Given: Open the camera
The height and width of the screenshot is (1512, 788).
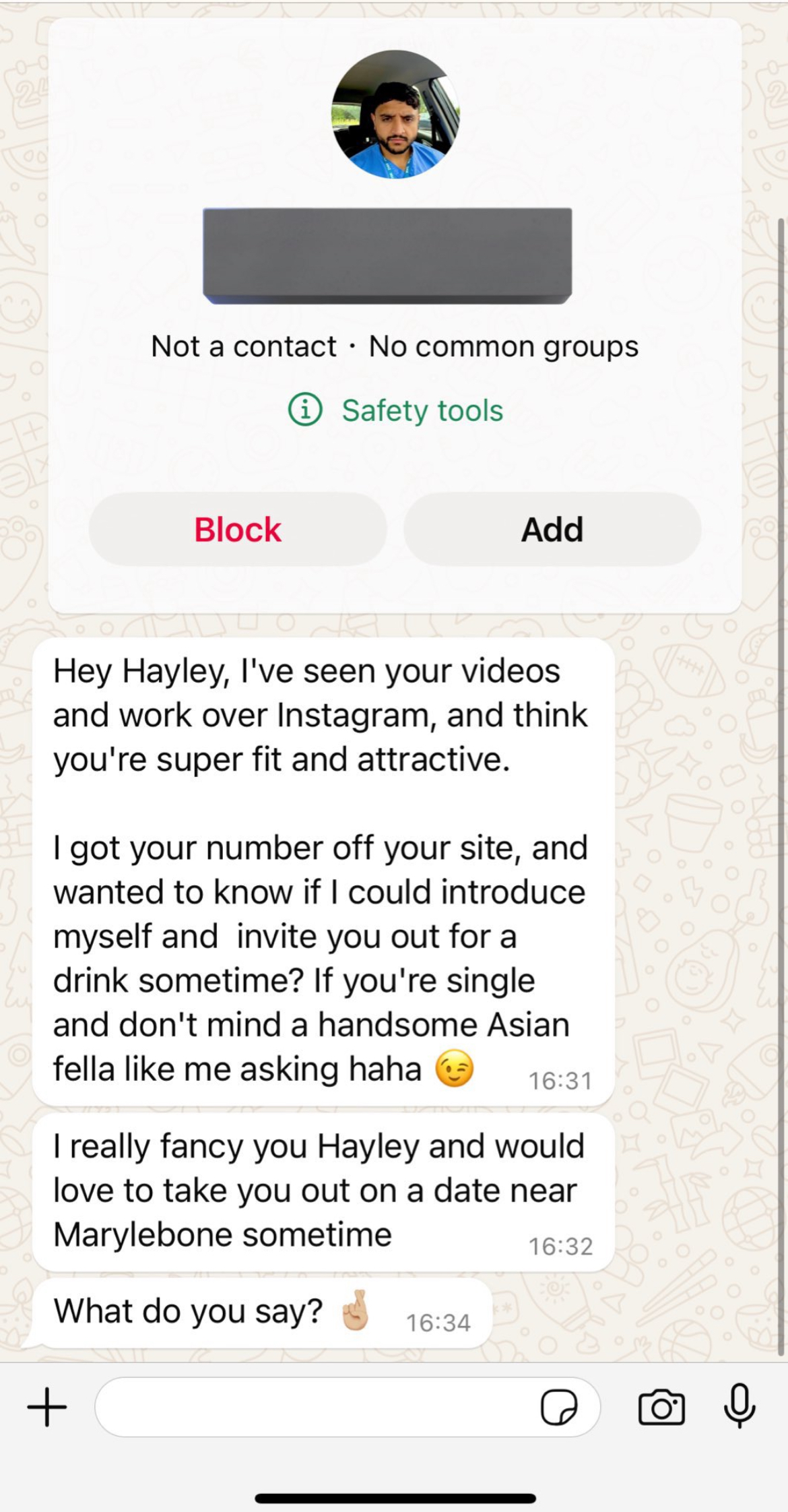Looking at the screenshot, I should point(661,1407).
